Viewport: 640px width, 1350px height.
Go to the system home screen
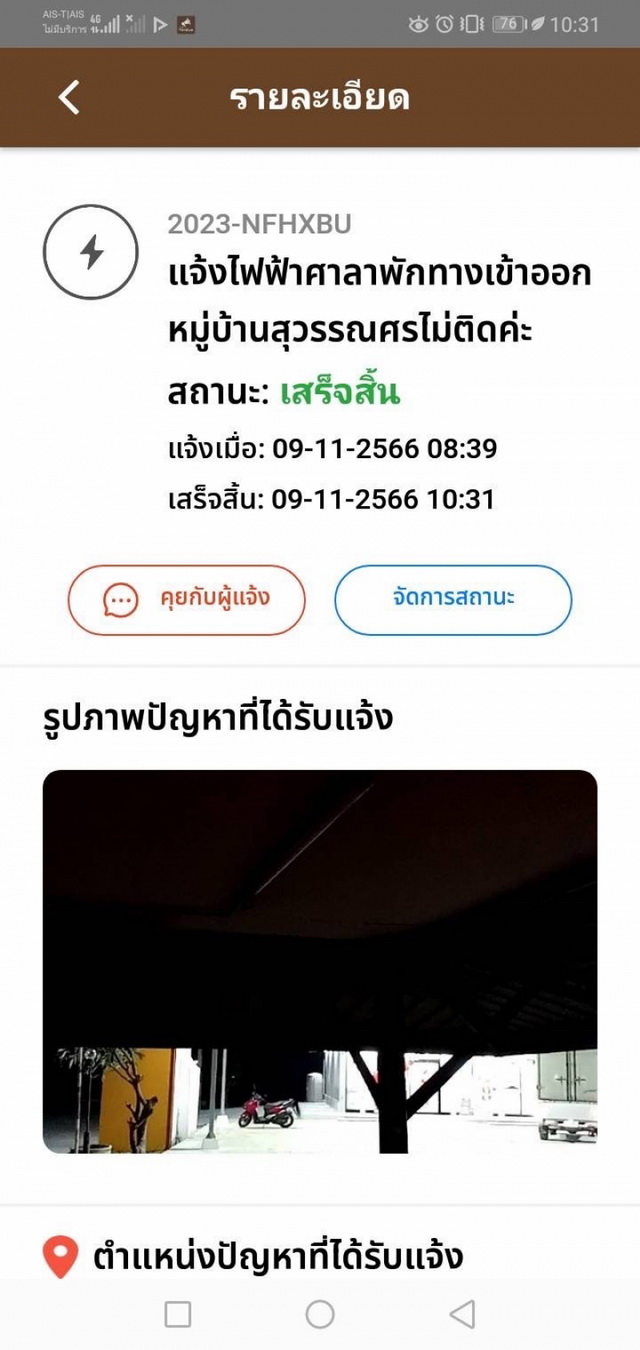320,1314
